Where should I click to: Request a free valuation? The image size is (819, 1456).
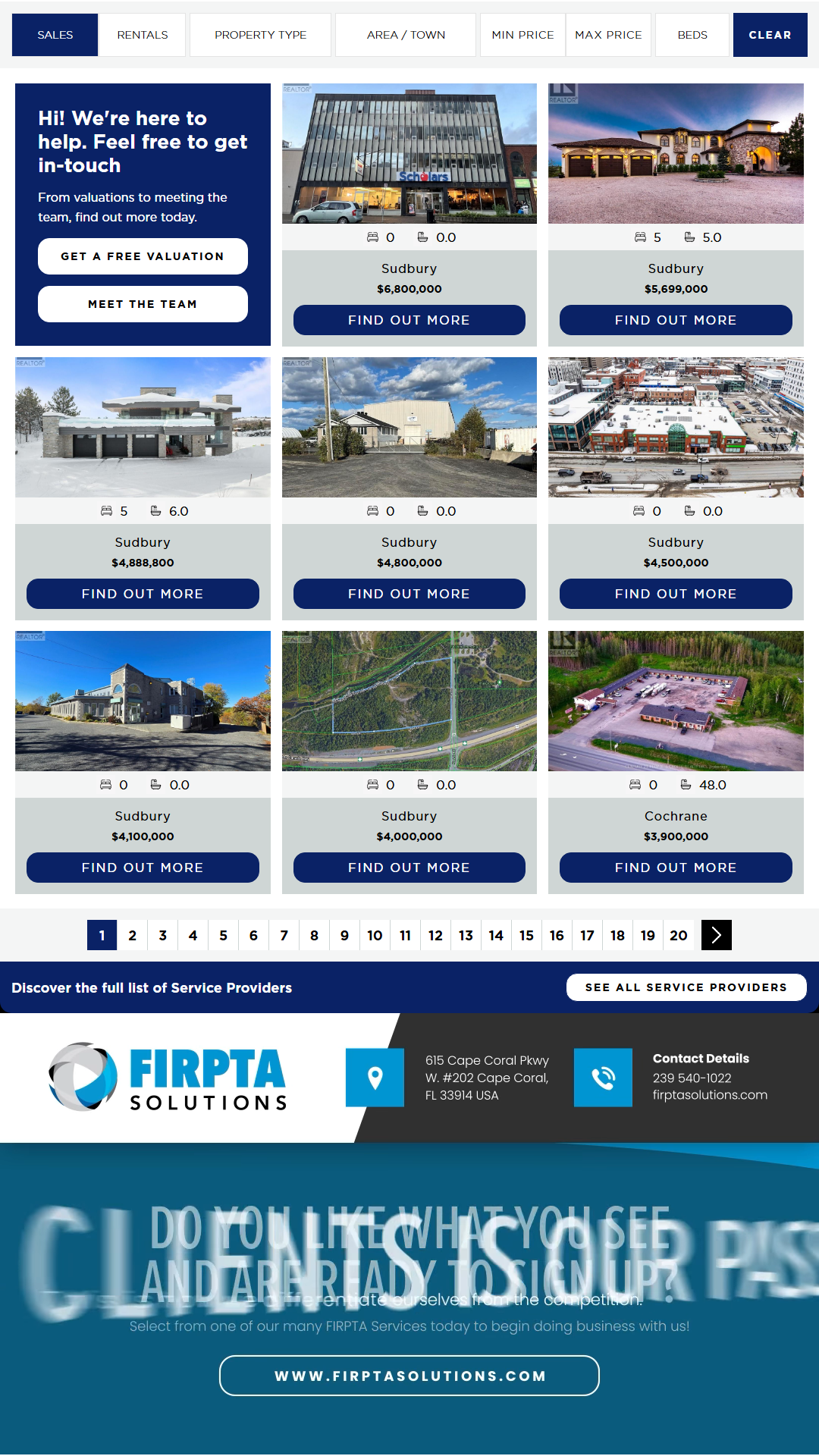pyautogui.click(x=143, y=256)
